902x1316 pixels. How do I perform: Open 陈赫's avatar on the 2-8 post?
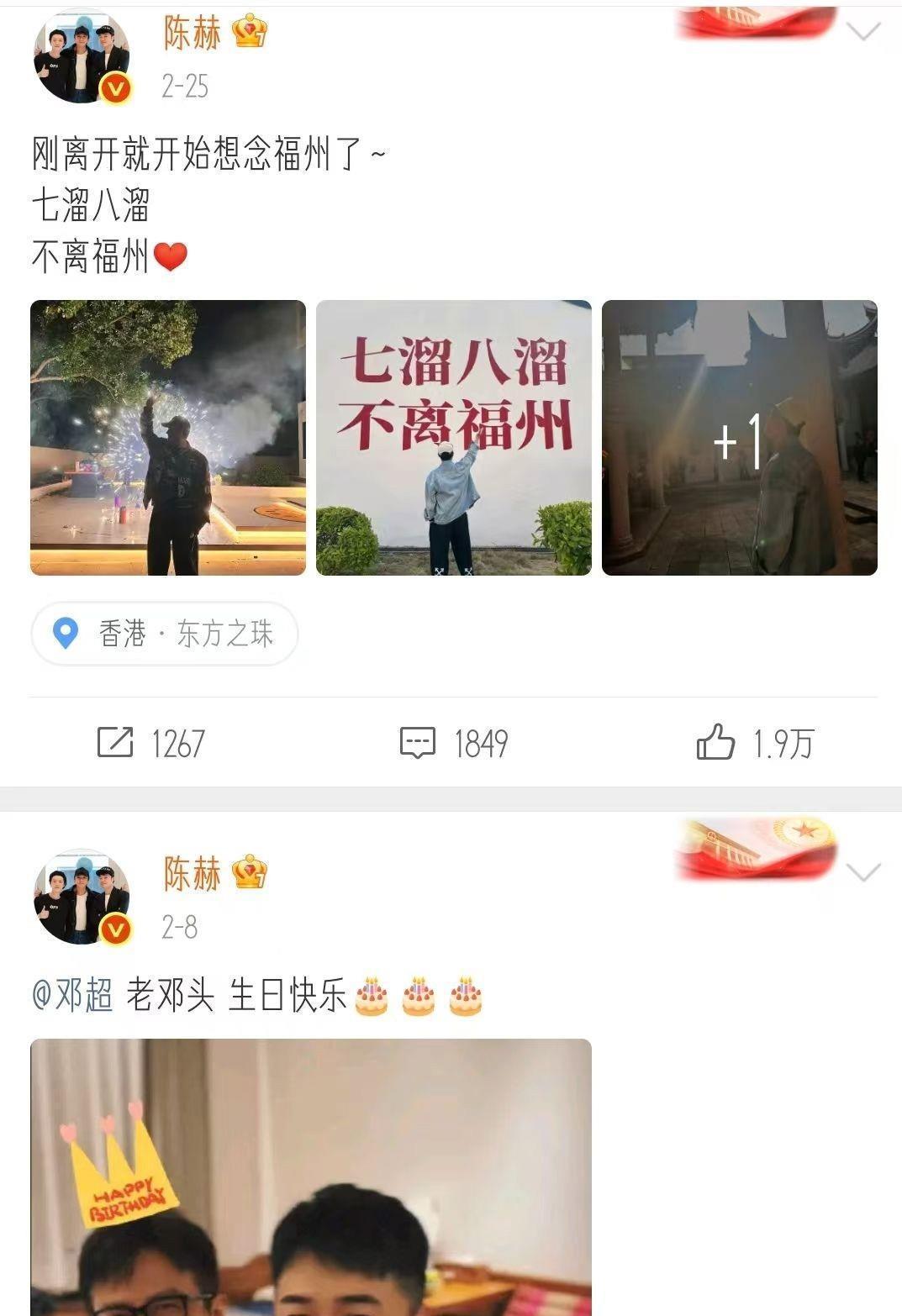tap(82, 897)
